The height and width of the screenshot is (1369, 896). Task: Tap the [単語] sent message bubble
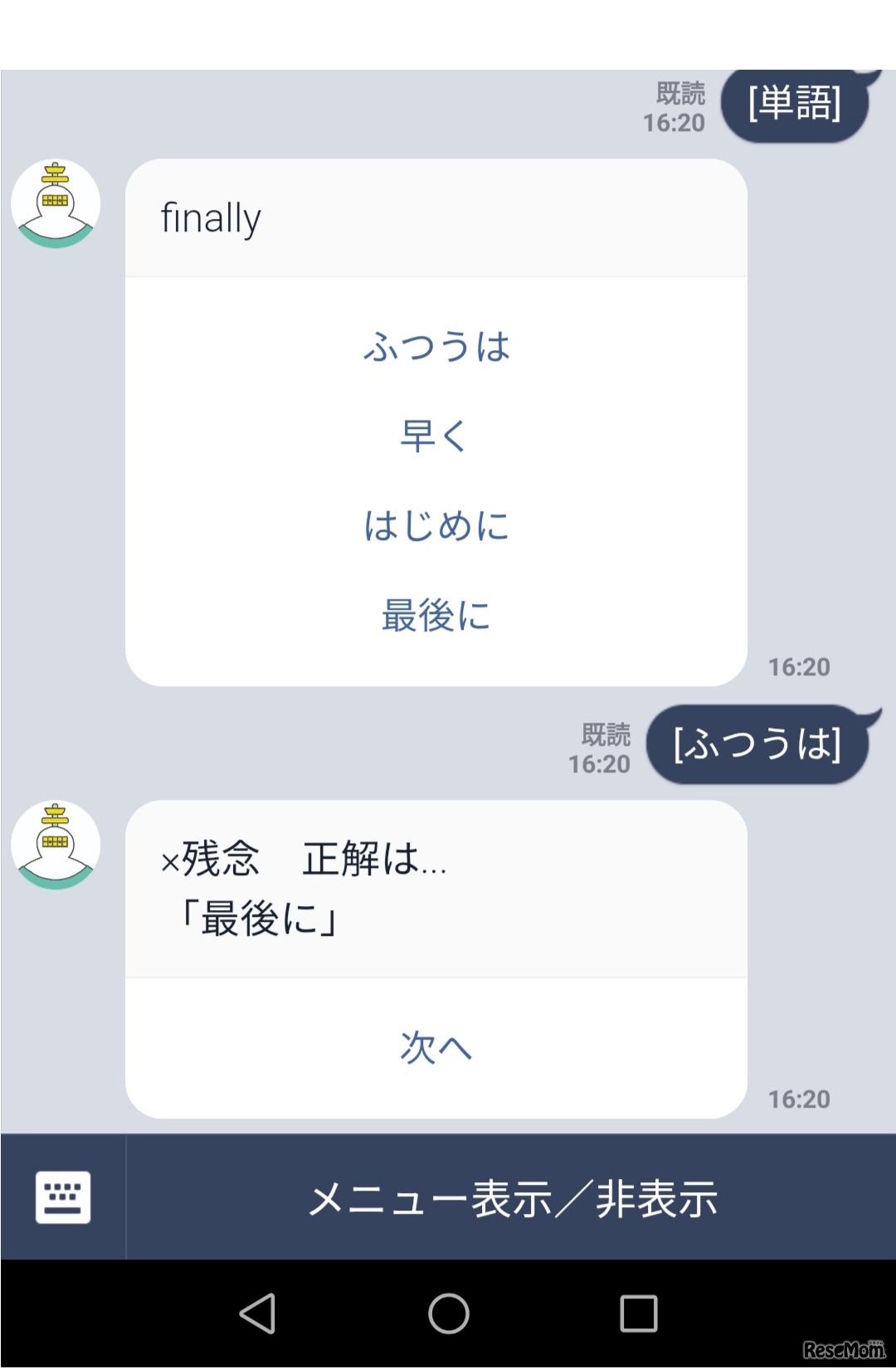[x=794, y=101]
